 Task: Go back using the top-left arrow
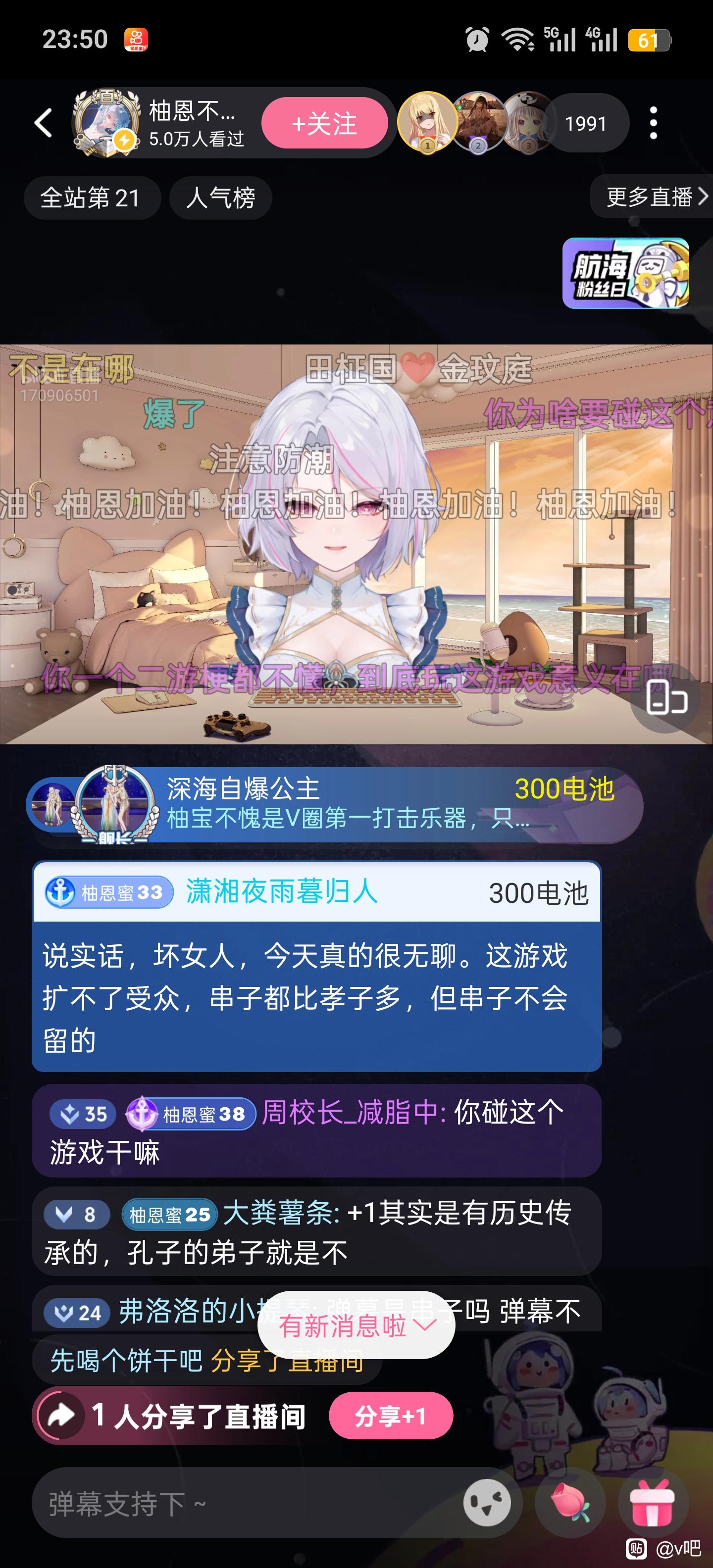[x=43, y=123]
